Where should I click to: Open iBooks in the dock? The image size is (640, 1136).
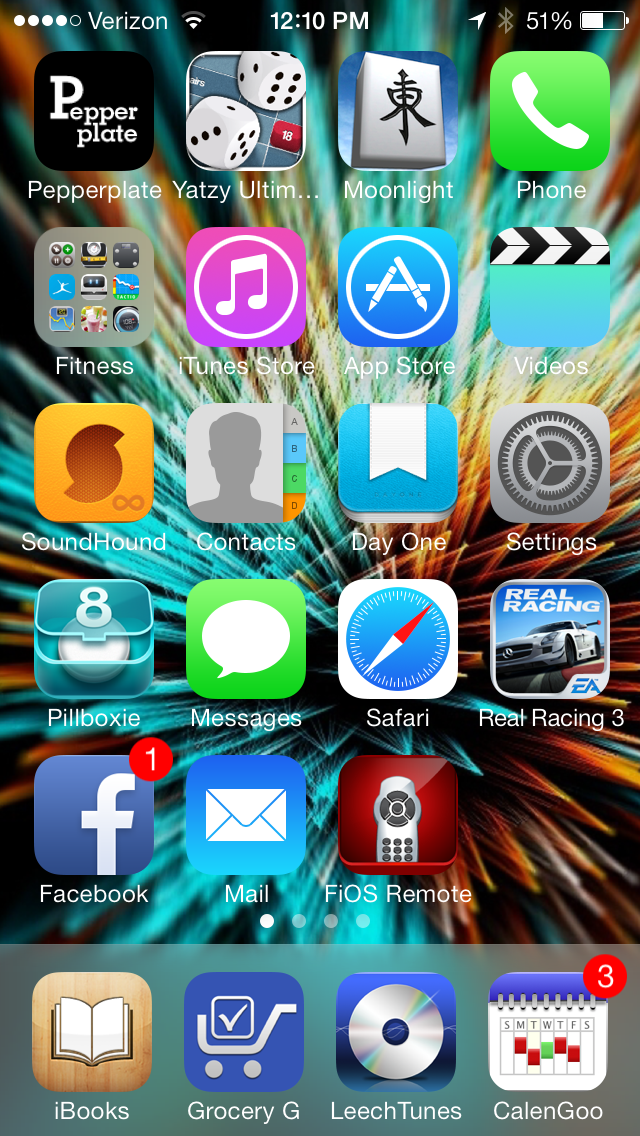coord(92,1032)
